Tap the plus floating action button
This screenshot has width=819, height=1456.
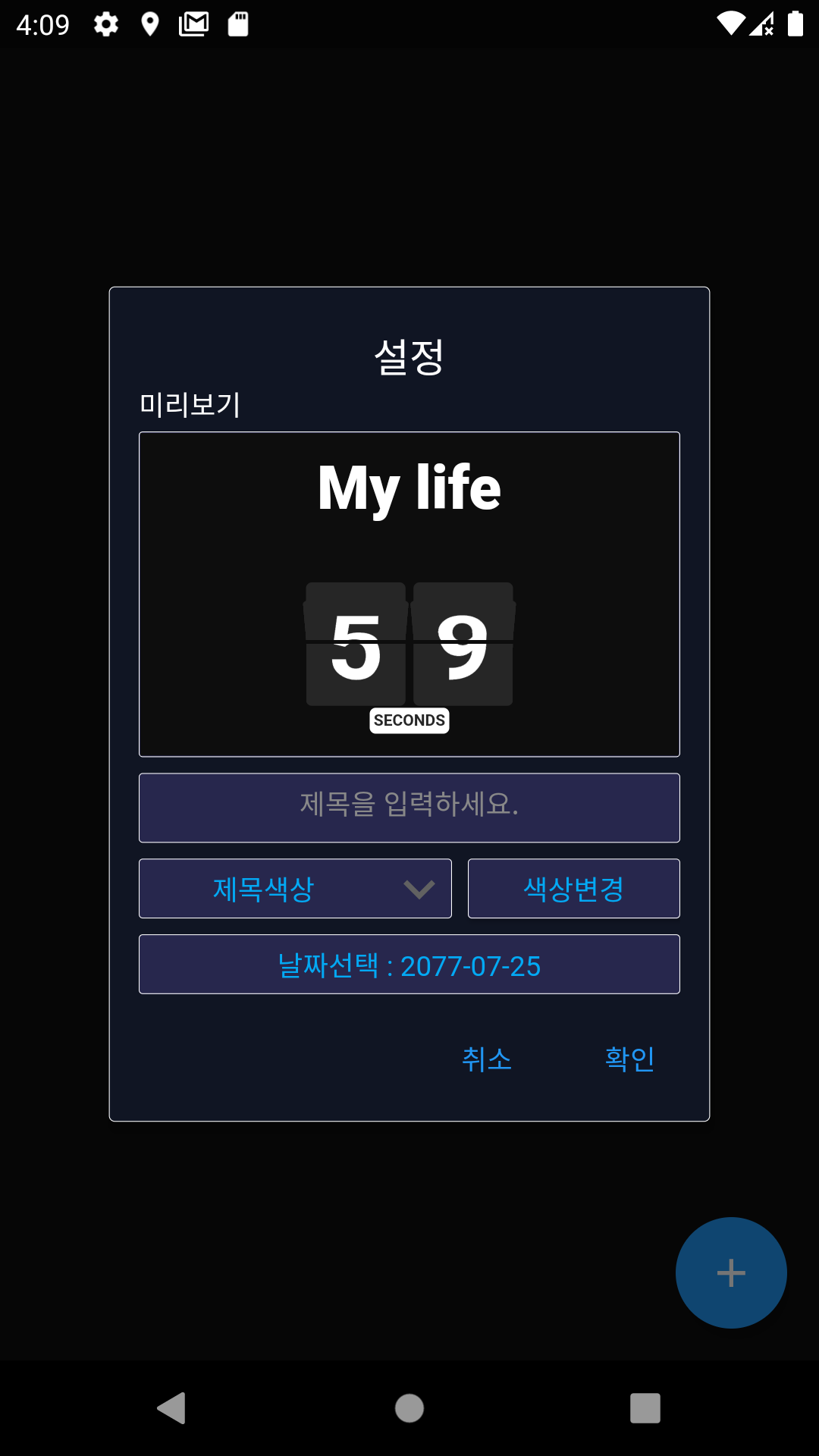click(x=731, y=1272)
